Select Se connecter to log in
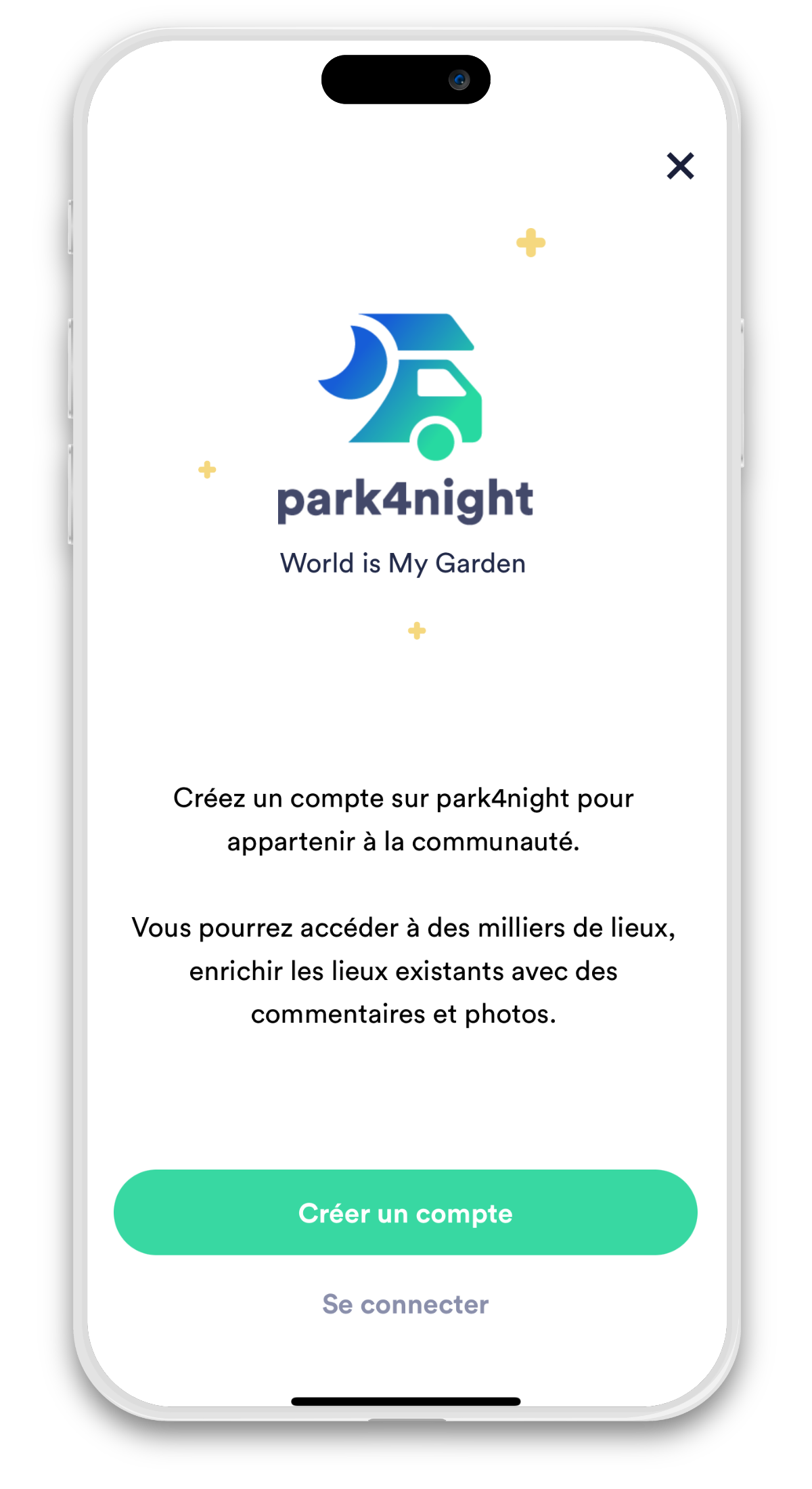The width and height of the screenshot is (812, 1489). (405, 1304)
